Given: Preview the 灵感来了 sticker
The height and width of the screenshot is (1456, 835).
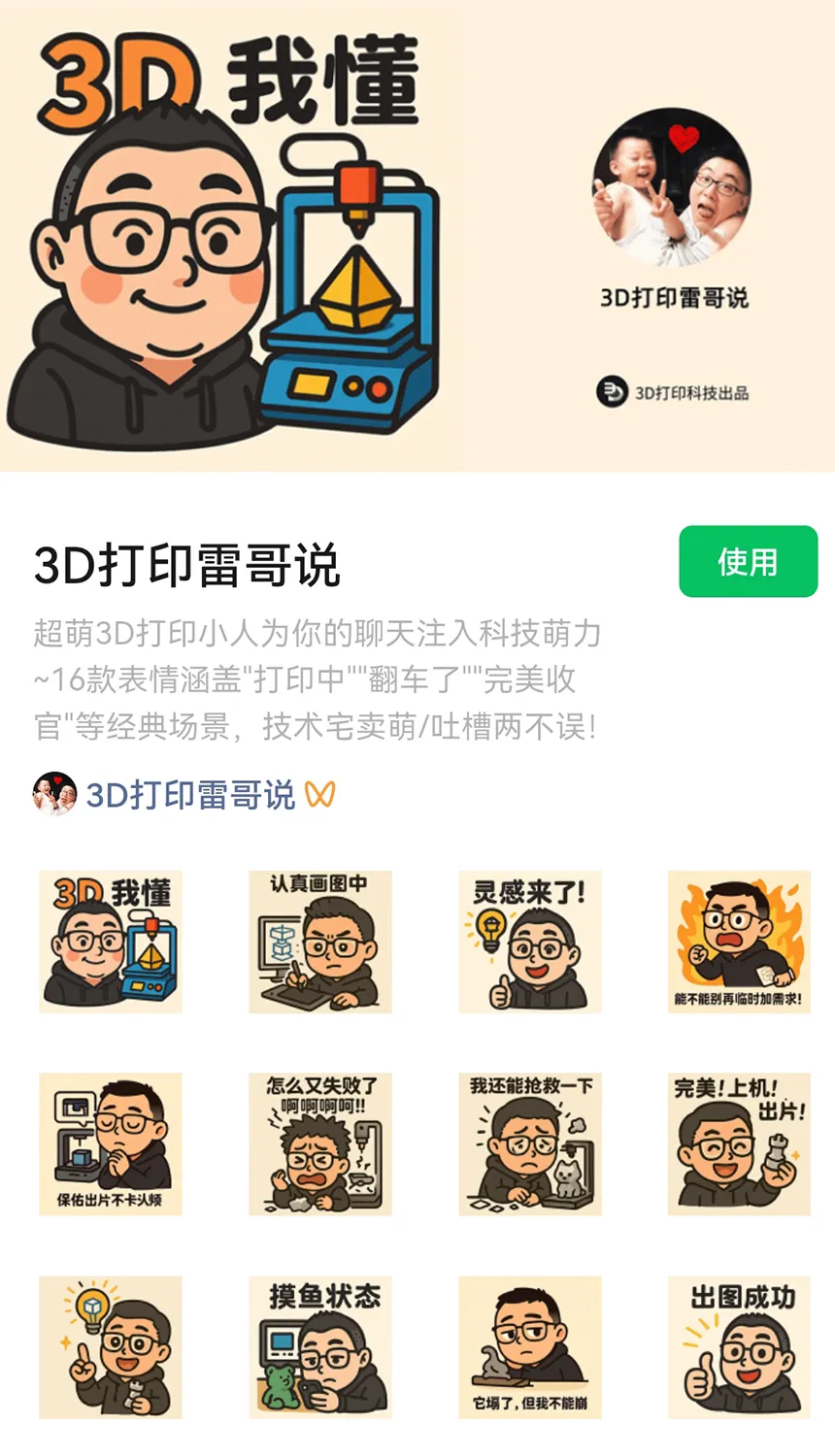Looking at the screenshot, I should [530, 942].
